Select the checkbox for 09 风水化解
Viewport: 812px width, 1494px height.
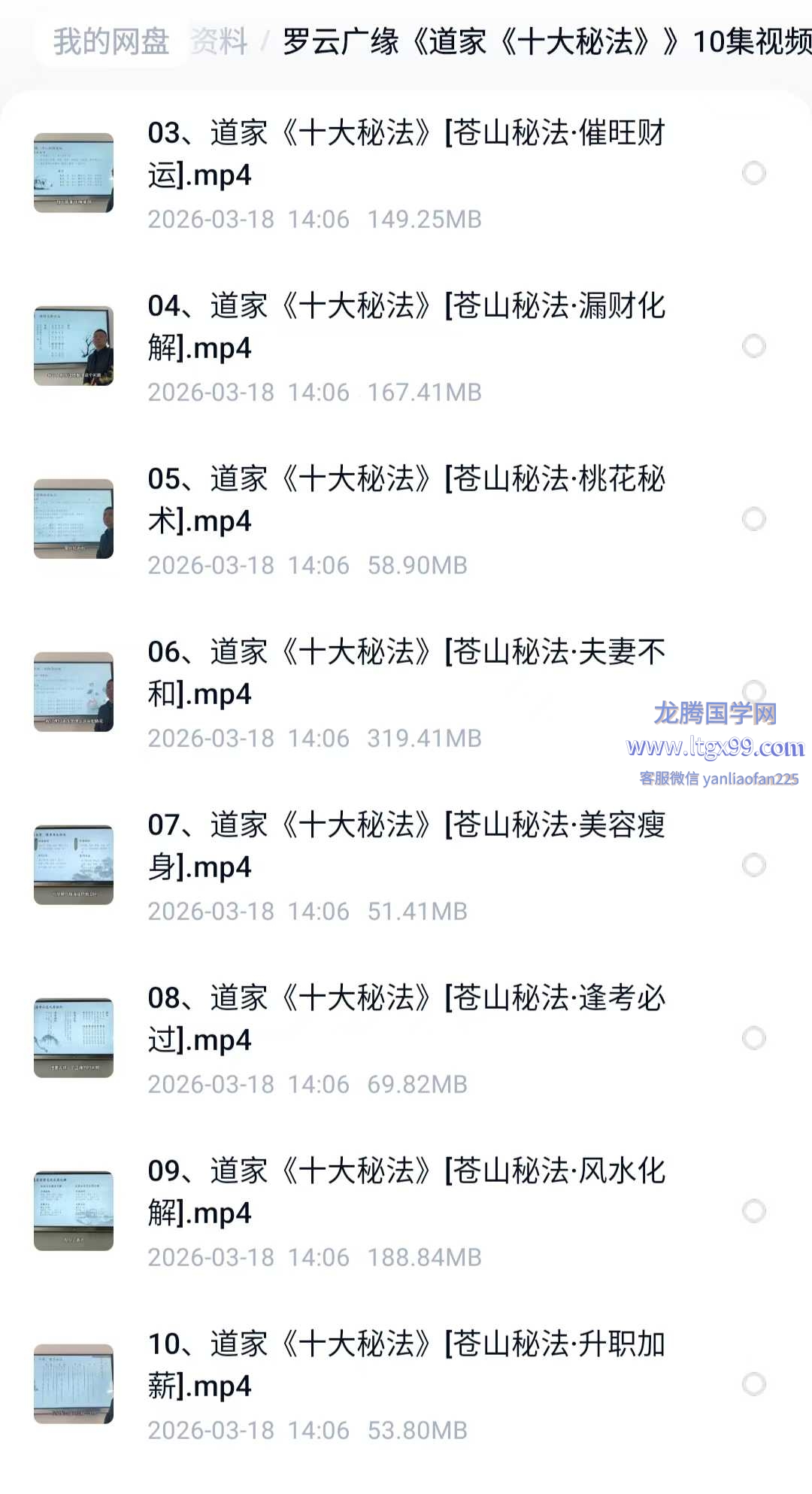[x=753, y=1211]
